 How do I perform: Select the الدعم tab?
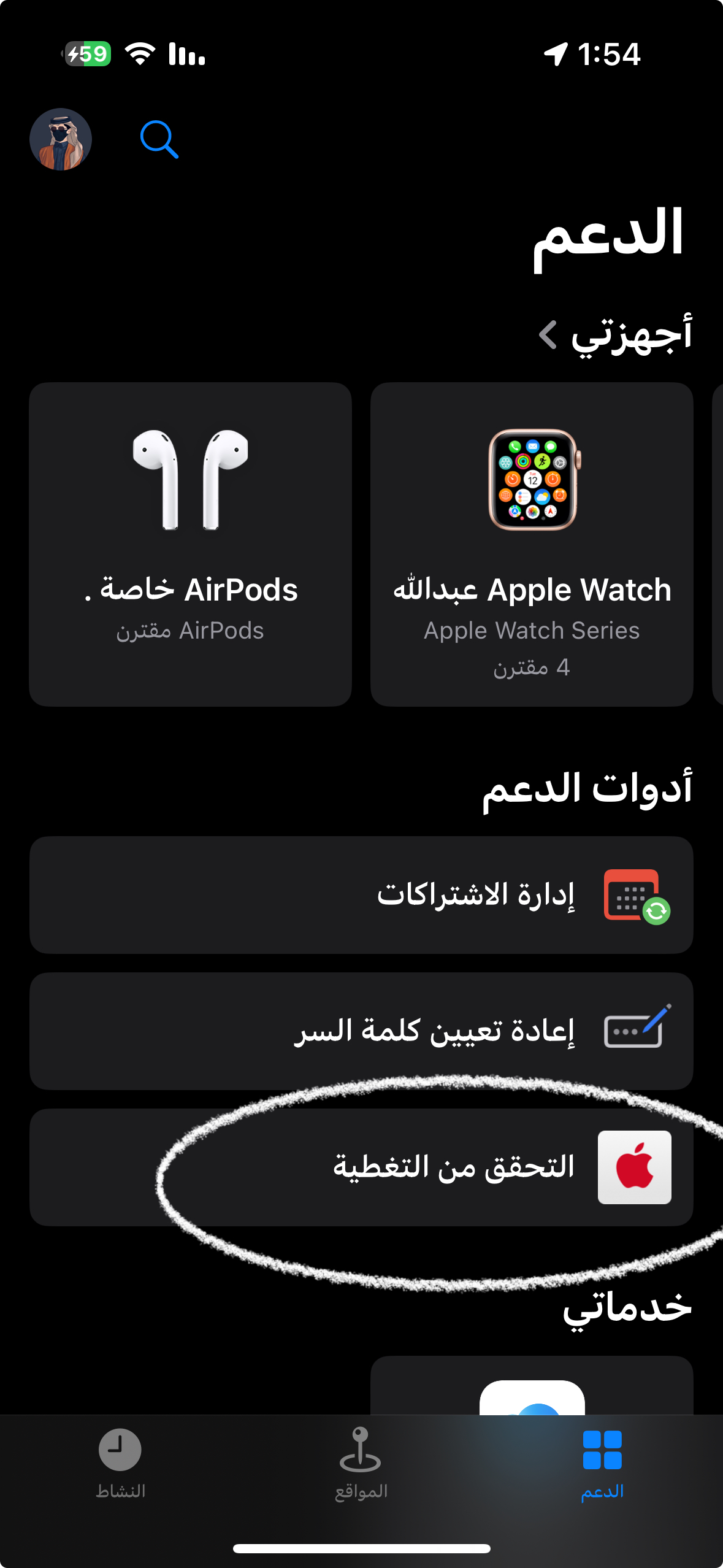(x=602, y=1462)
